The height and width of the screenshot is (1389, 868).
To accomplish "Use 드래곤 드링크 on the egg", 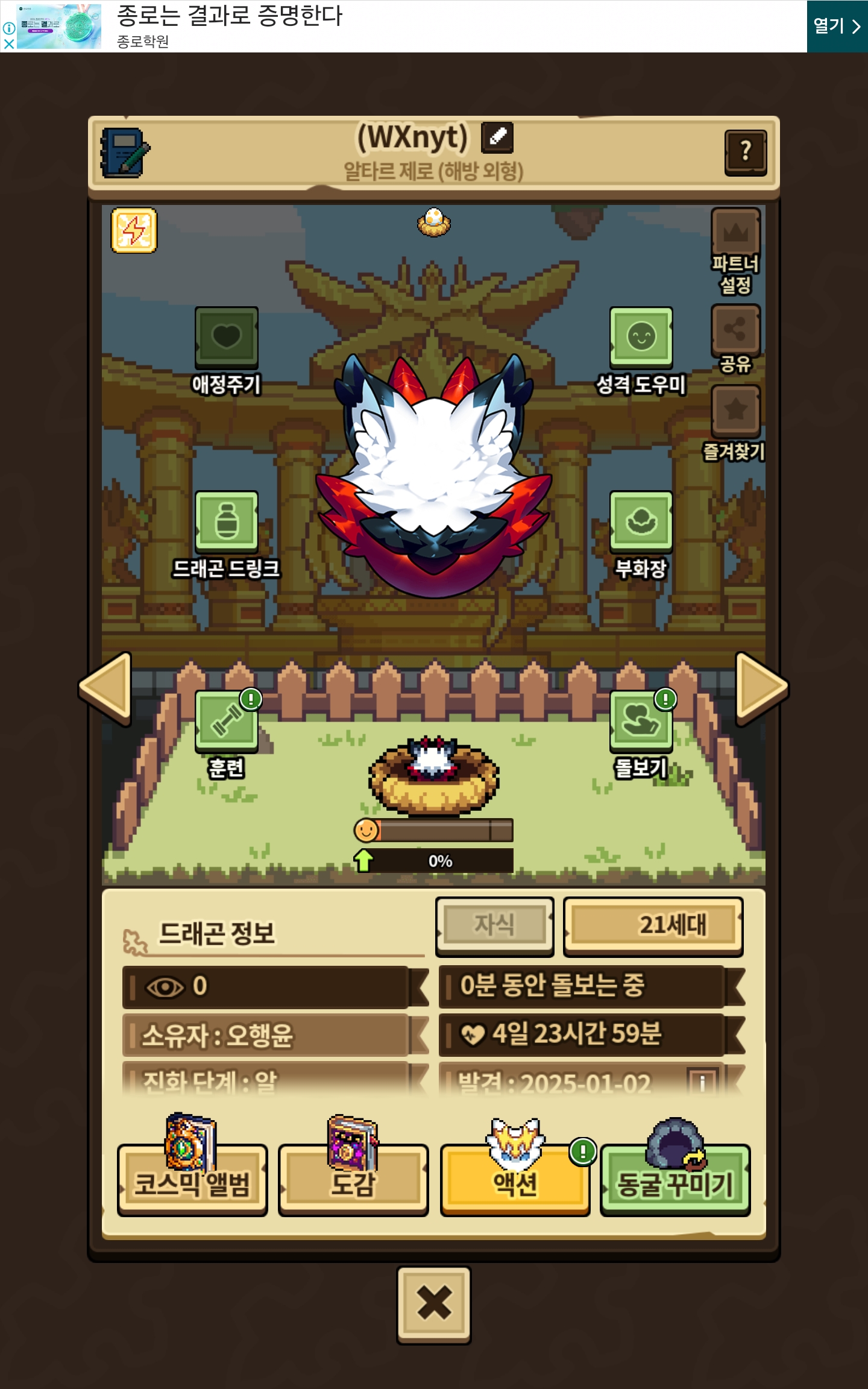I will click(226, 521).
